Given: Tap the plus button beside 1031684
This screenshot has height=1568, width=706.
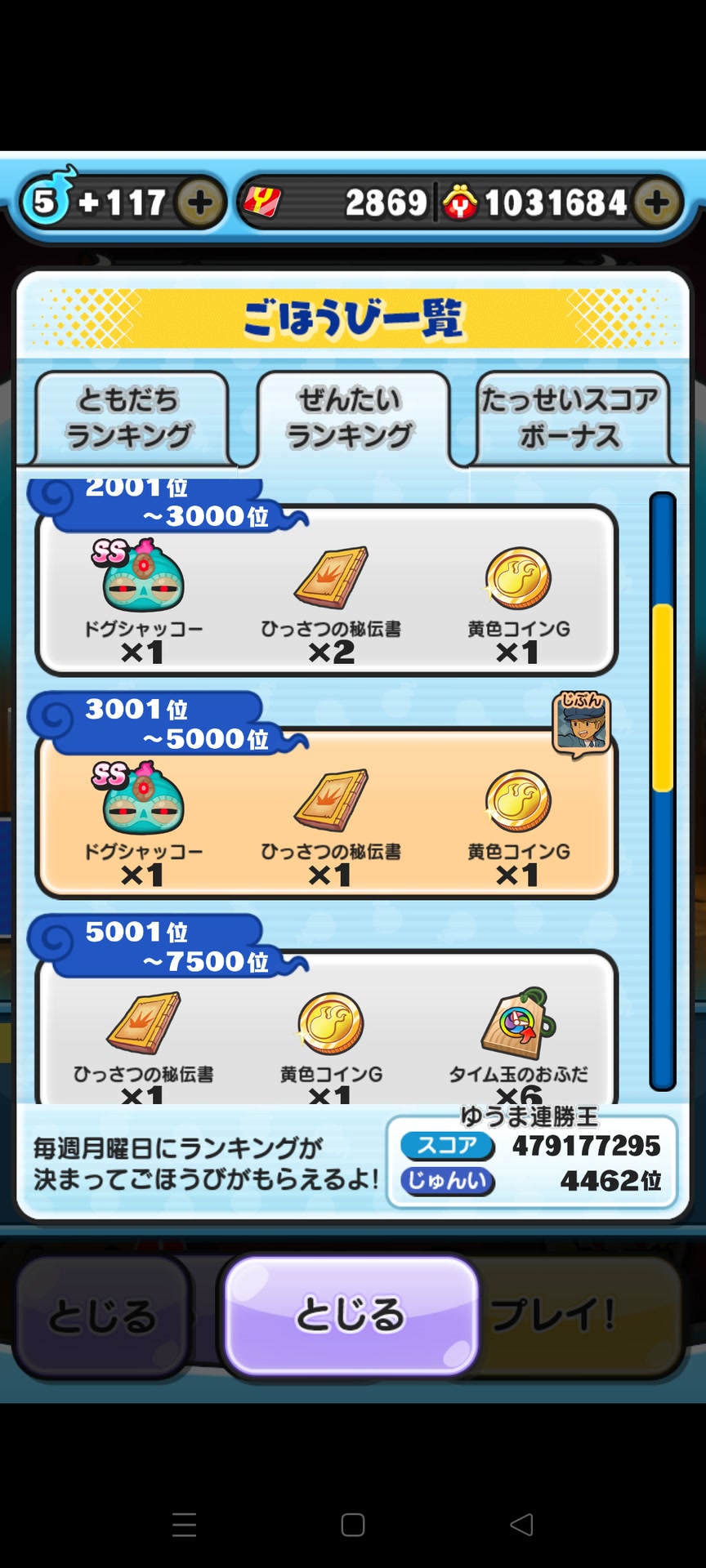Looking at the screenshot, I should pos(657,202).
